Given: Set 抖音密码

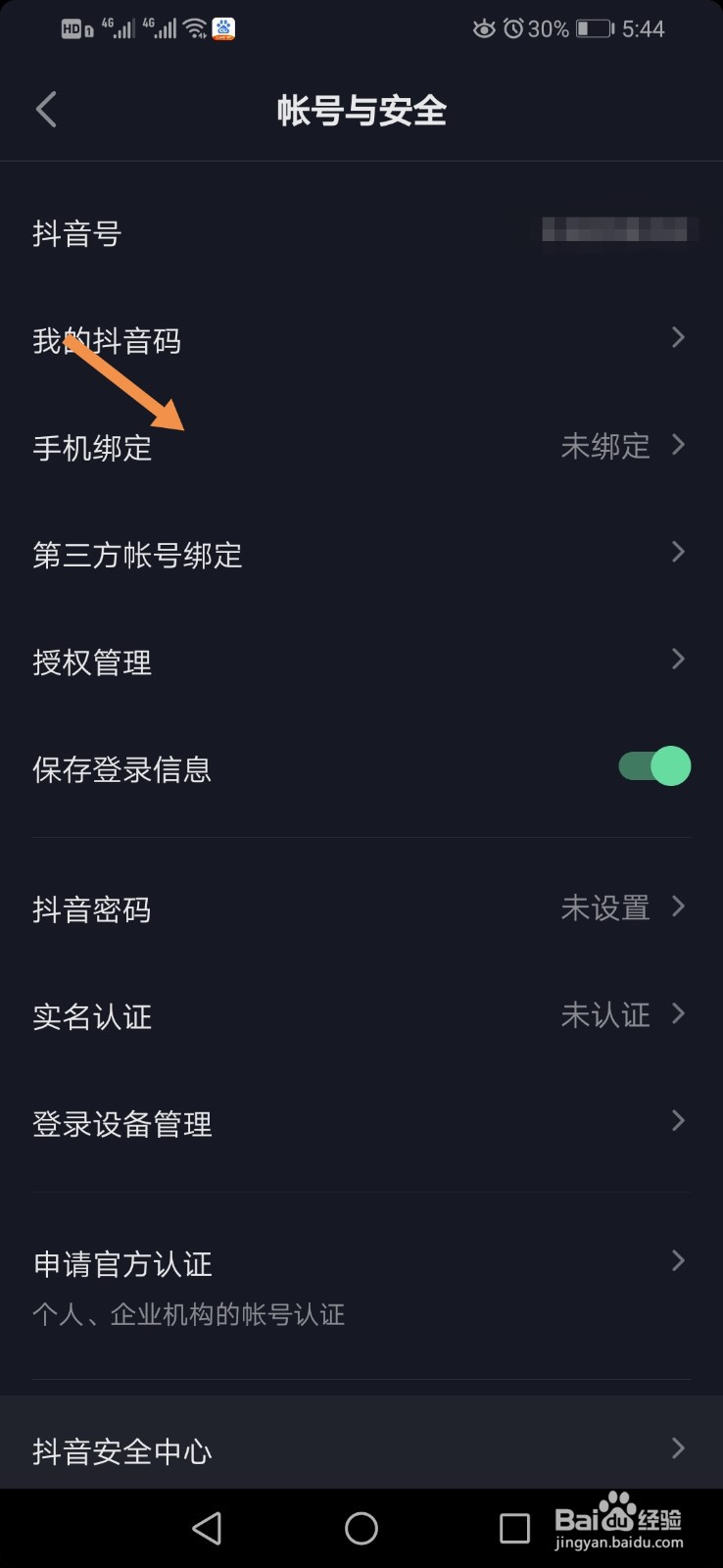Looking at the screenshot, I should point(361,908).
